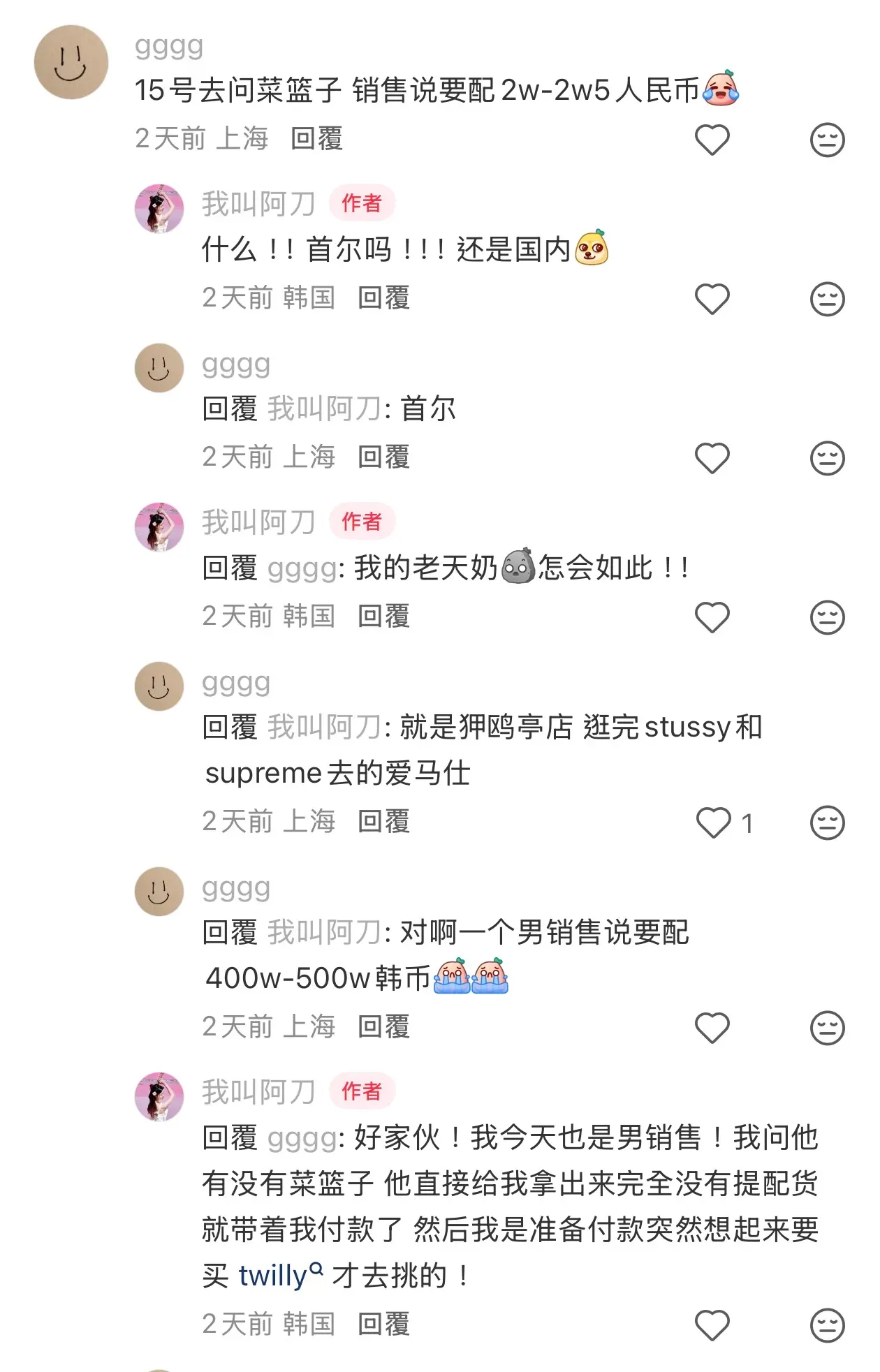The width and height of the screenshot is (880, 1372).
Task: Toggle like on the 400w-500w 男销售 comment
Action: point(711,1028)
